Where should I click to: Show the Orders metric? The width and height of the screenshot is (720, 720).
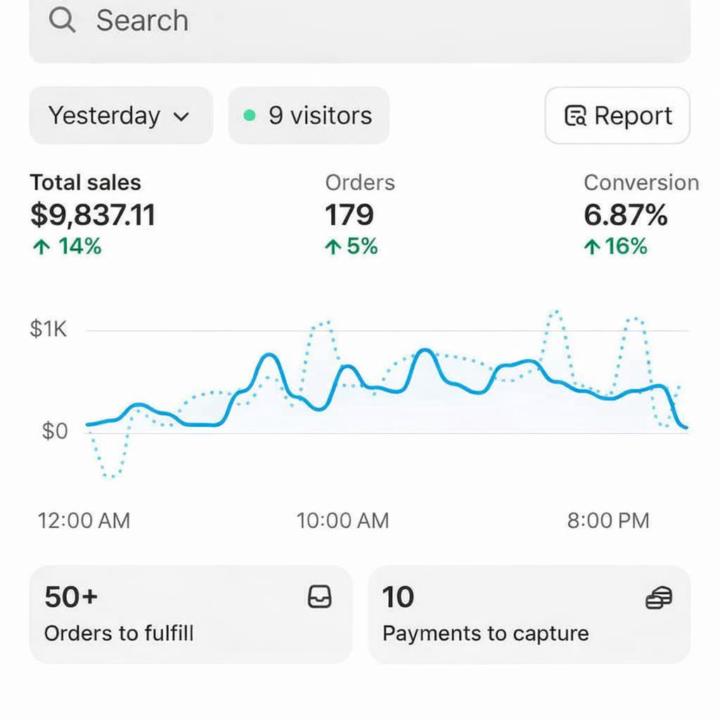[359, 214]
